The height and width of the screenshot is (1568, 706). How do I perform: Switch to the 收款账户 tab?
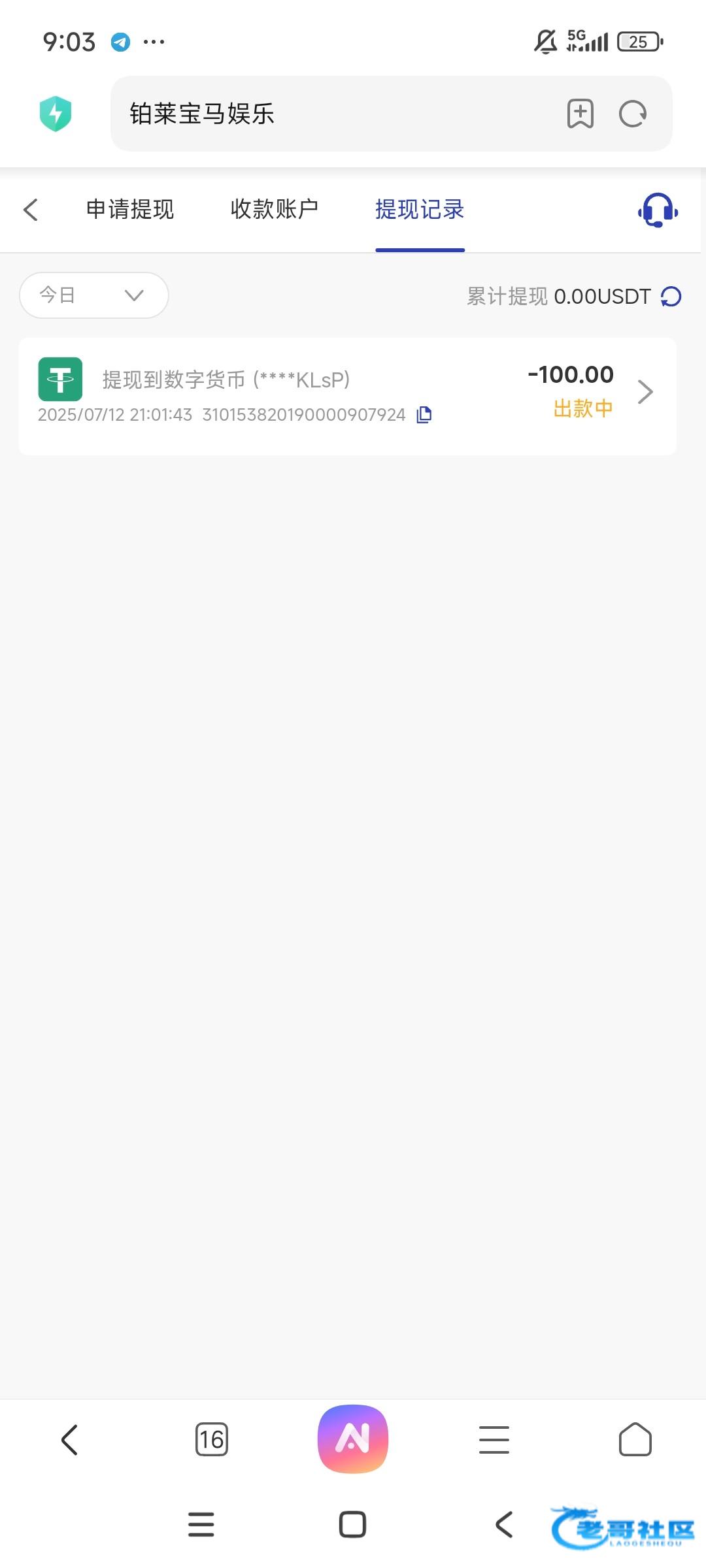pos(275,209)
